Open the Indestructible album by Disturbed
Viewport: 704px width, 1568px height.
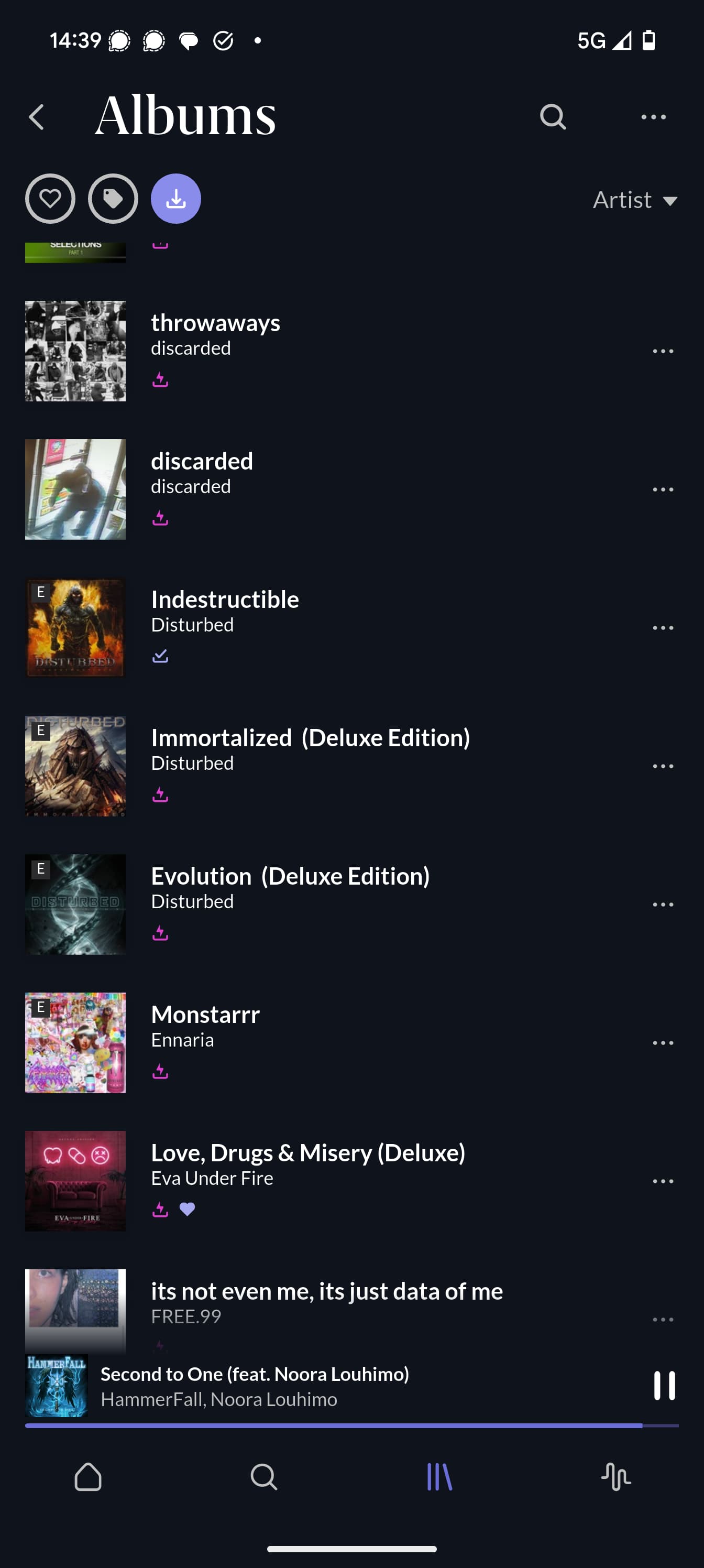[225, 600]
